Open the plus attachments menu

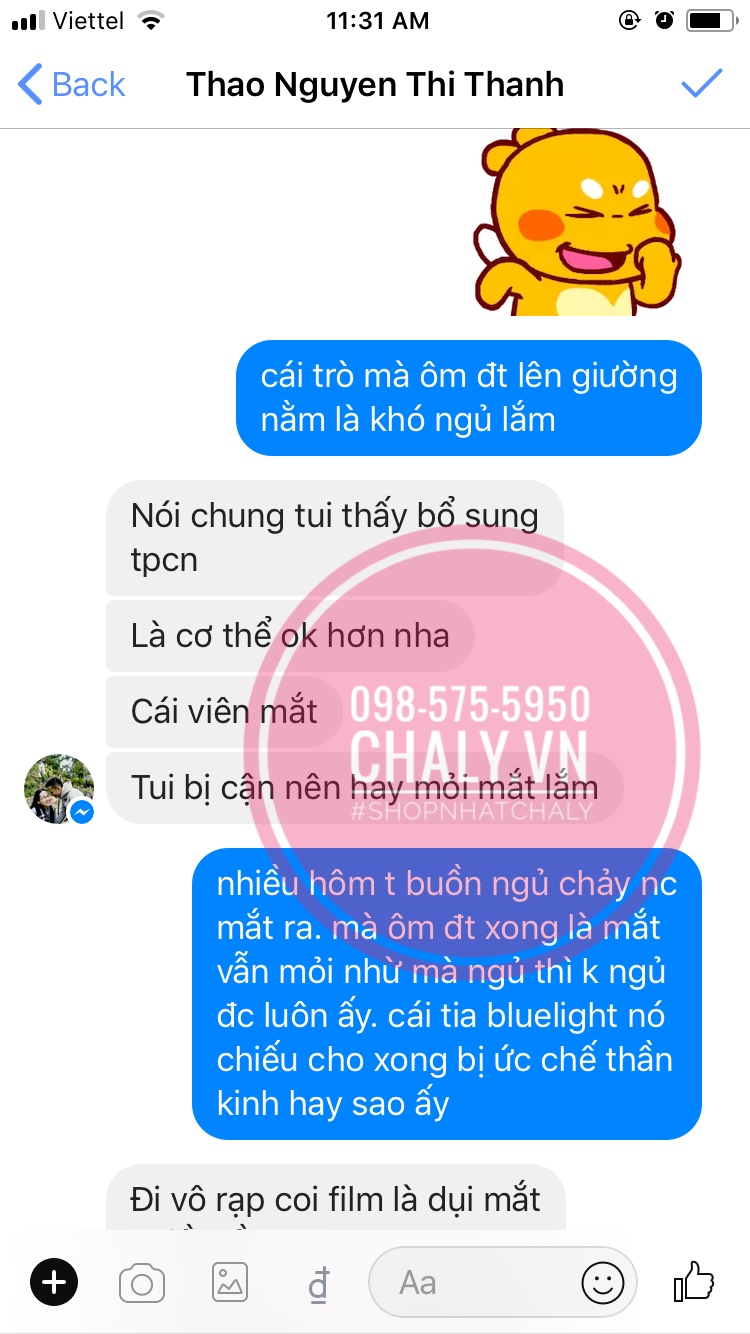pos(54,1282)
